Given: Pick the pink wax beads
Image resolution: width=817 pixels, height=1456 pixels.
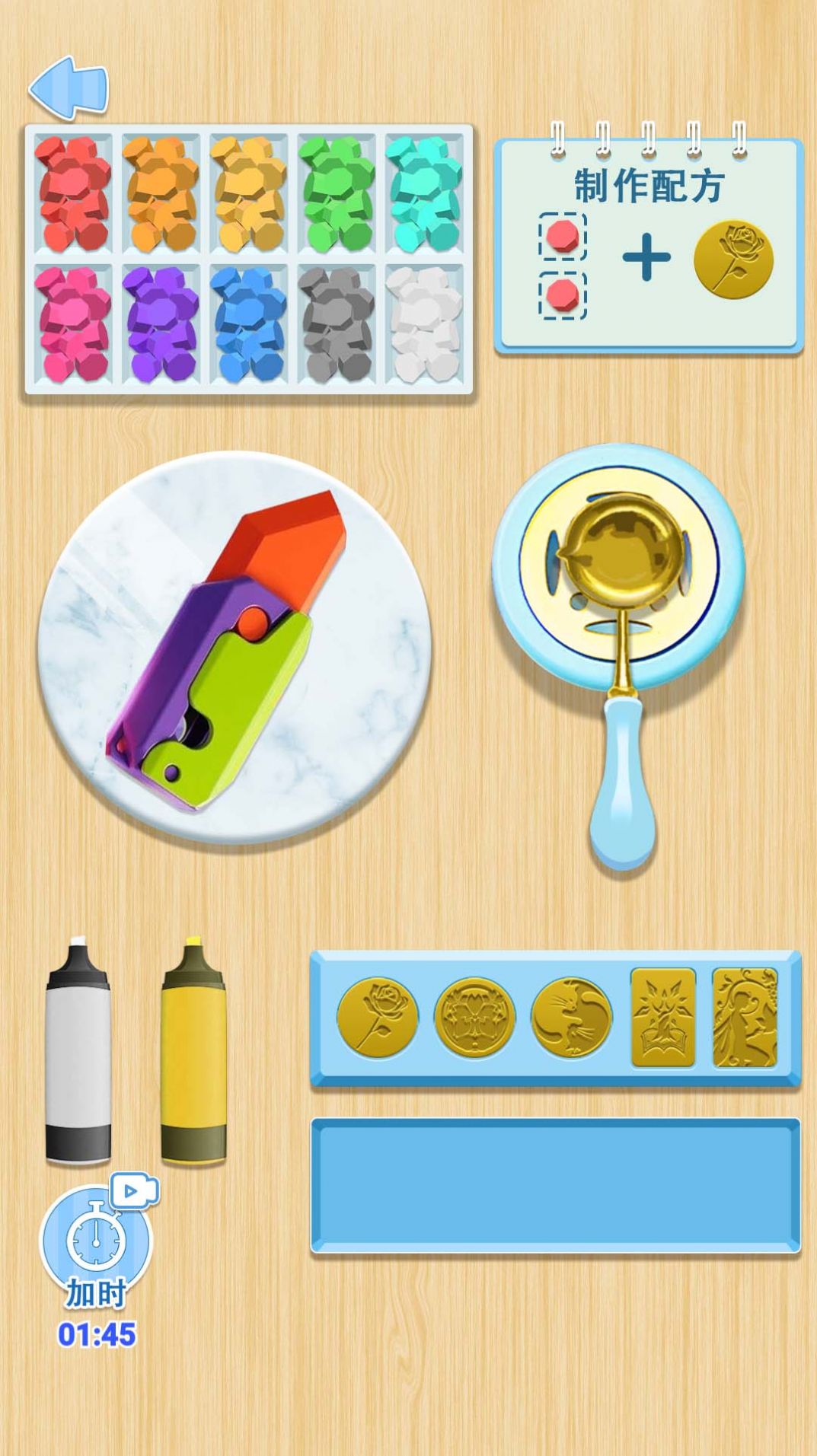Looking at the screenshot, I should (73, 323).
